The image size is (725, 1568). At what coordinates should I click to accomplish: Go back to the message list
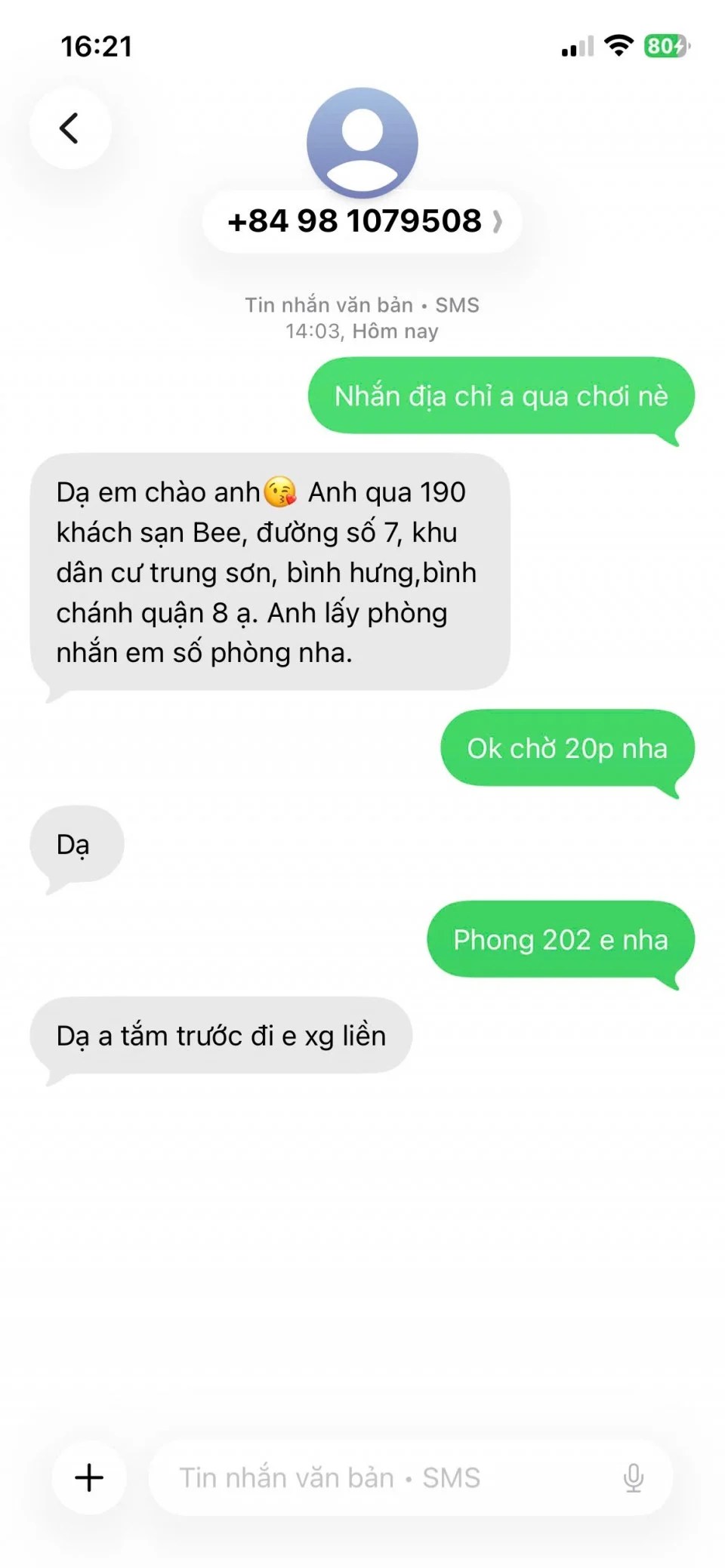click(70, 128)
